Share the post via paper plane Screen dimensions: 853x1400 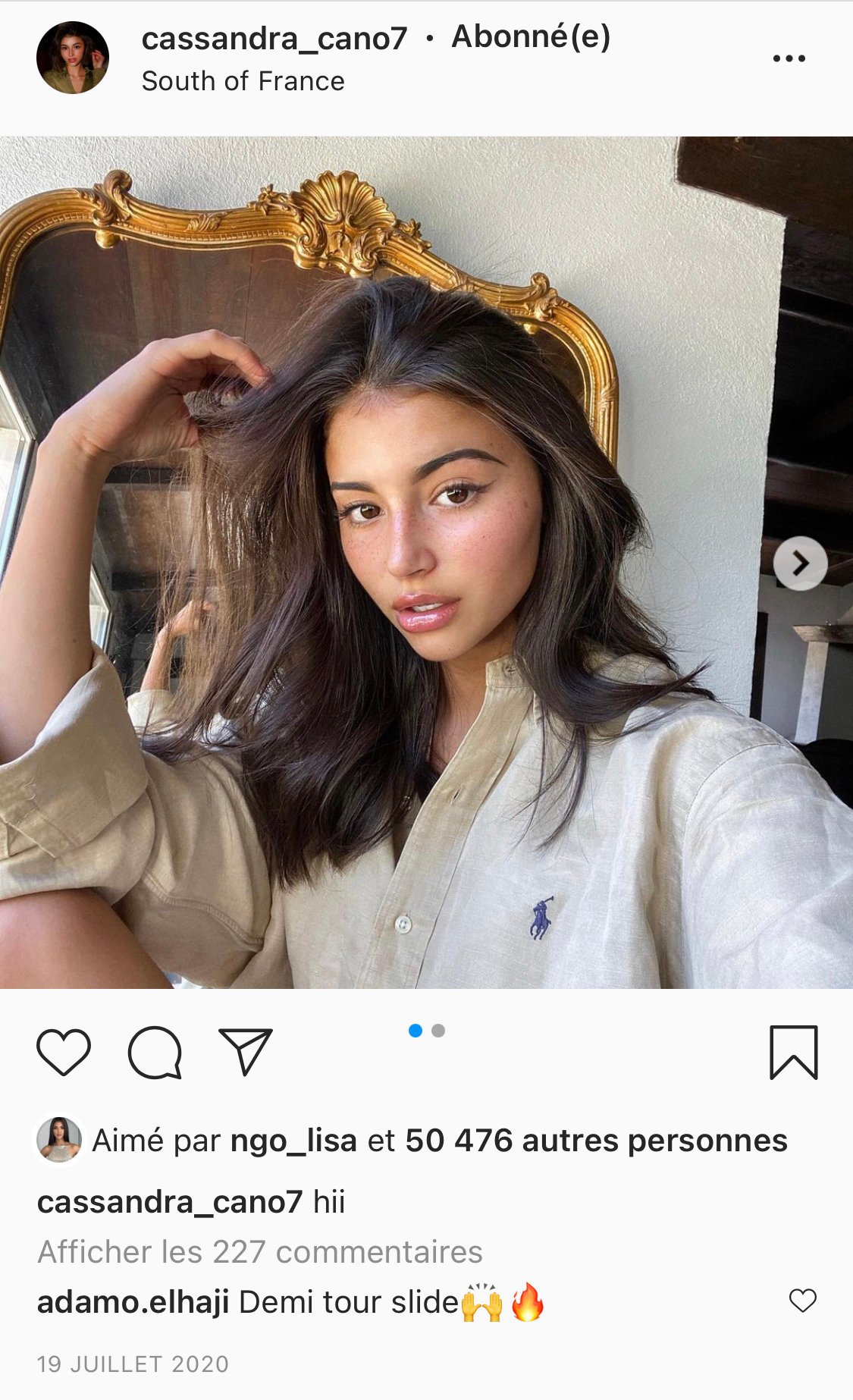pyautogui.click(x=245, y=1052)
